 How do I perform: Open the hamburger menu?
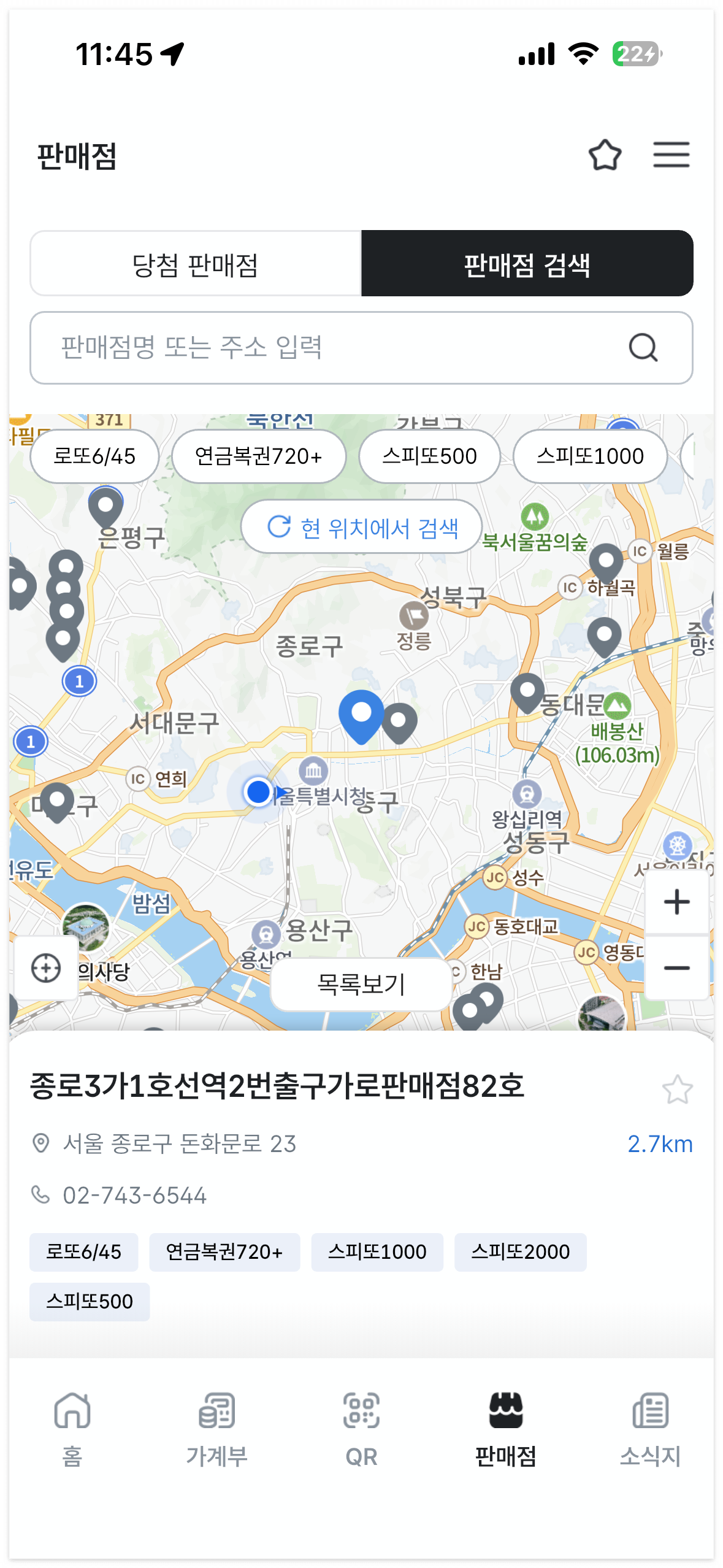671,155
